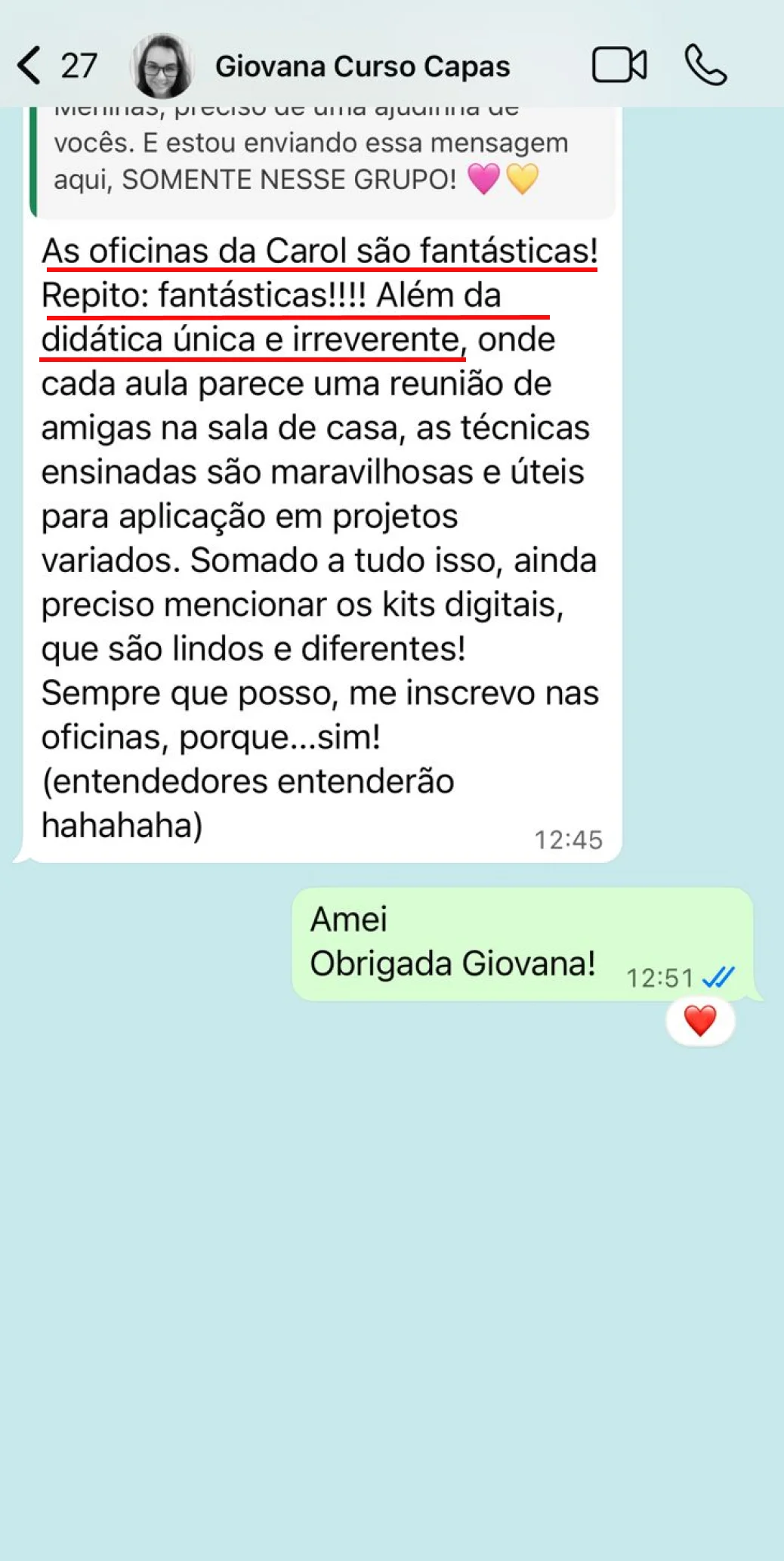784x1561 pixels.
Task: Start a voice call with Giovana
Action: 705,65
